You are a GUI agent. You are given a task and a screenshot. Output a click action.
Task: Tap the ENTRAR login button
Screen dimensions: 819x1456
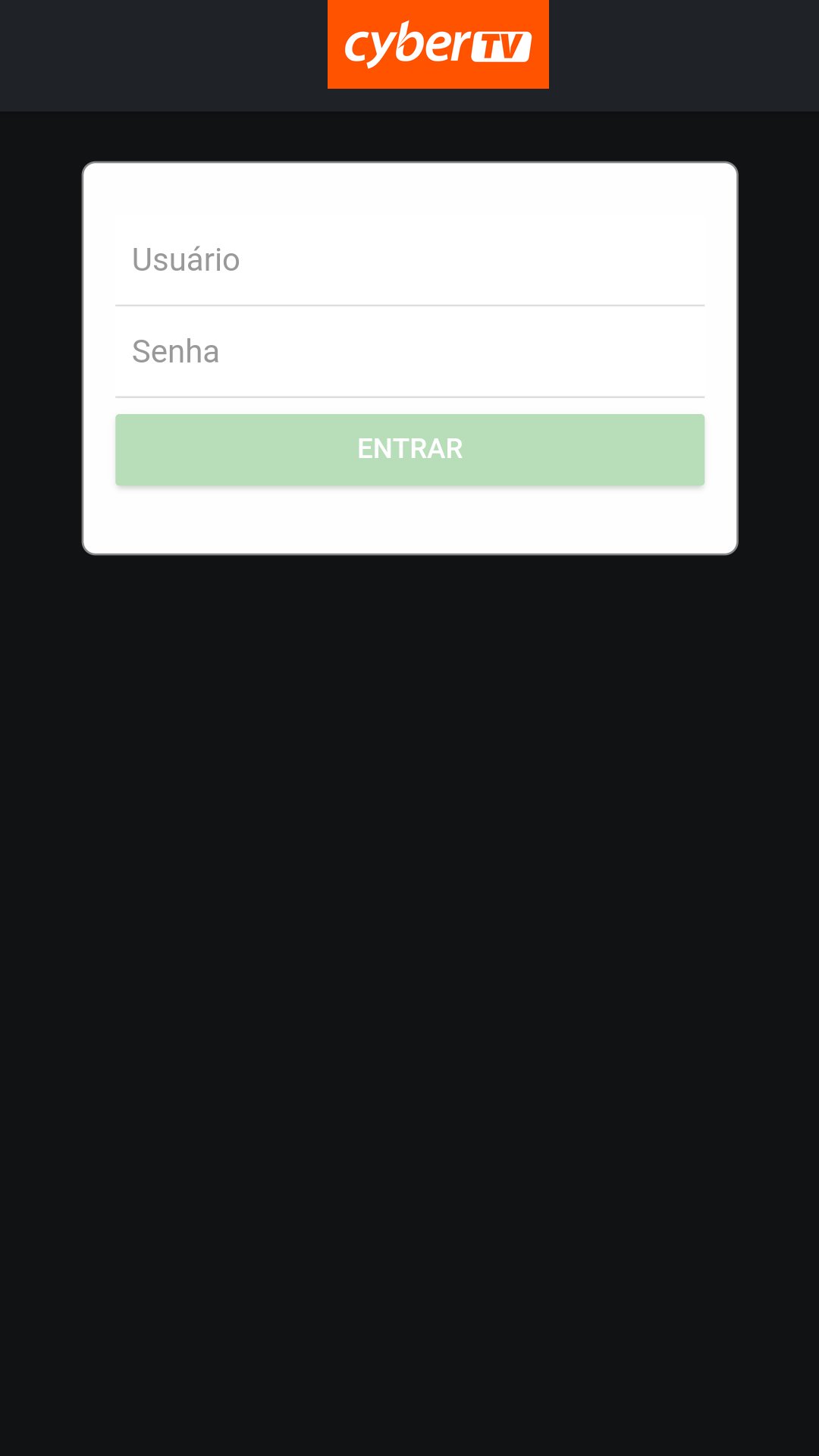(409, 449)
